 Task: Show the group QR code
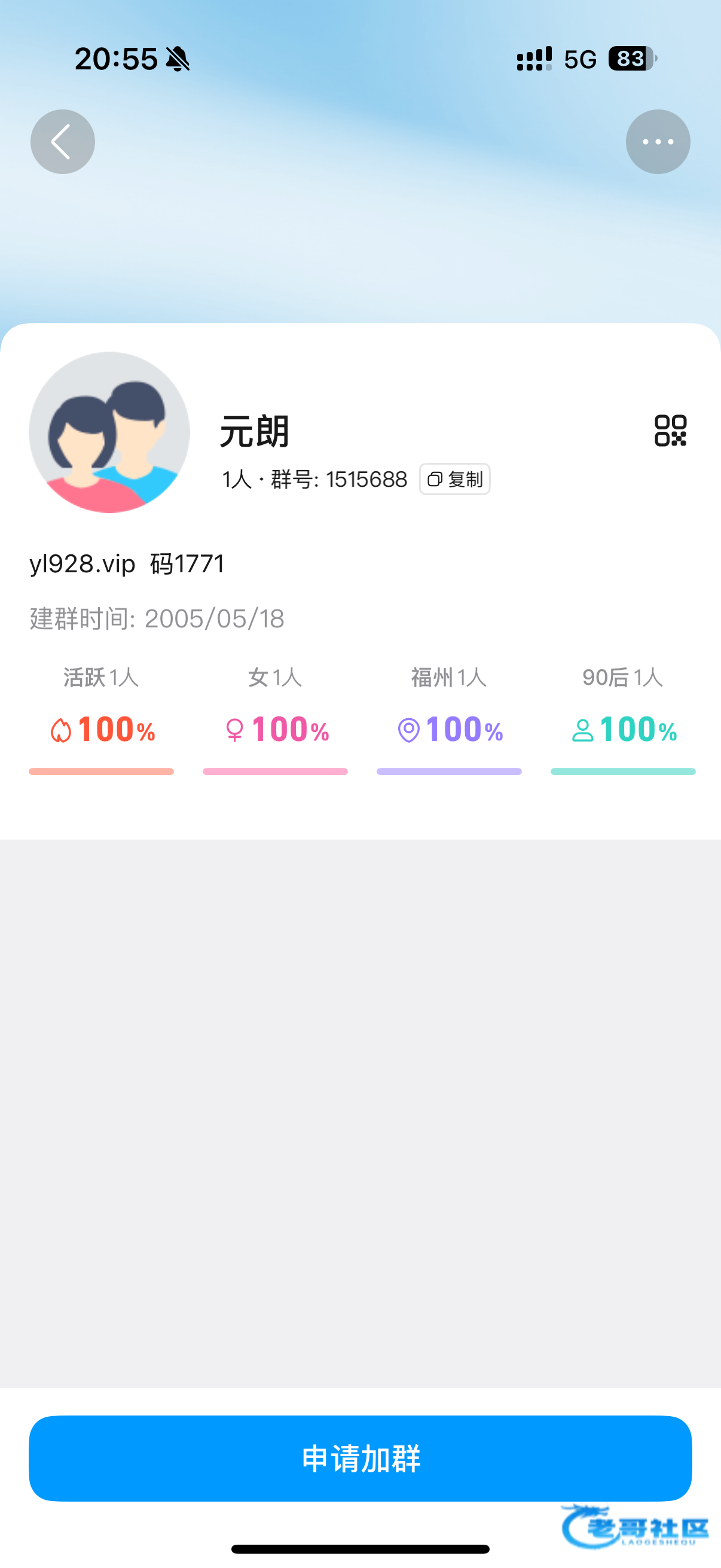tap(670, 431)
